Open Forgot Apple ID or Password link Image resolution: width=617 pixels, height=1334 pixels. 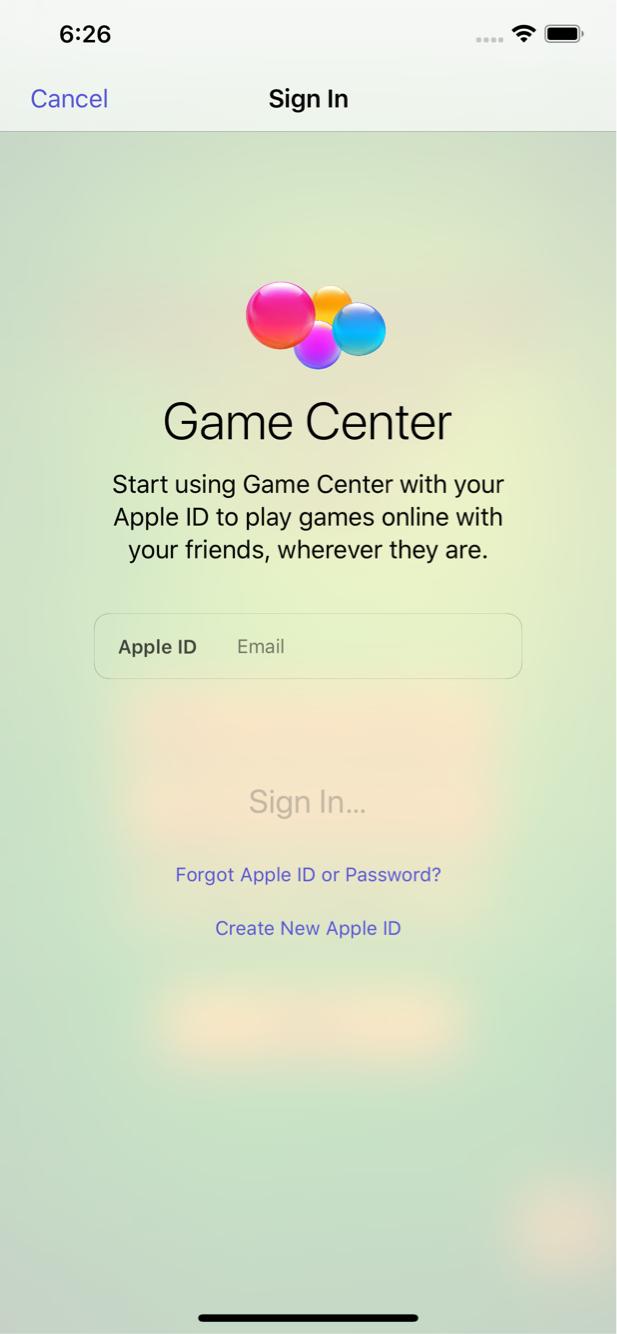(x=308, y=875)
